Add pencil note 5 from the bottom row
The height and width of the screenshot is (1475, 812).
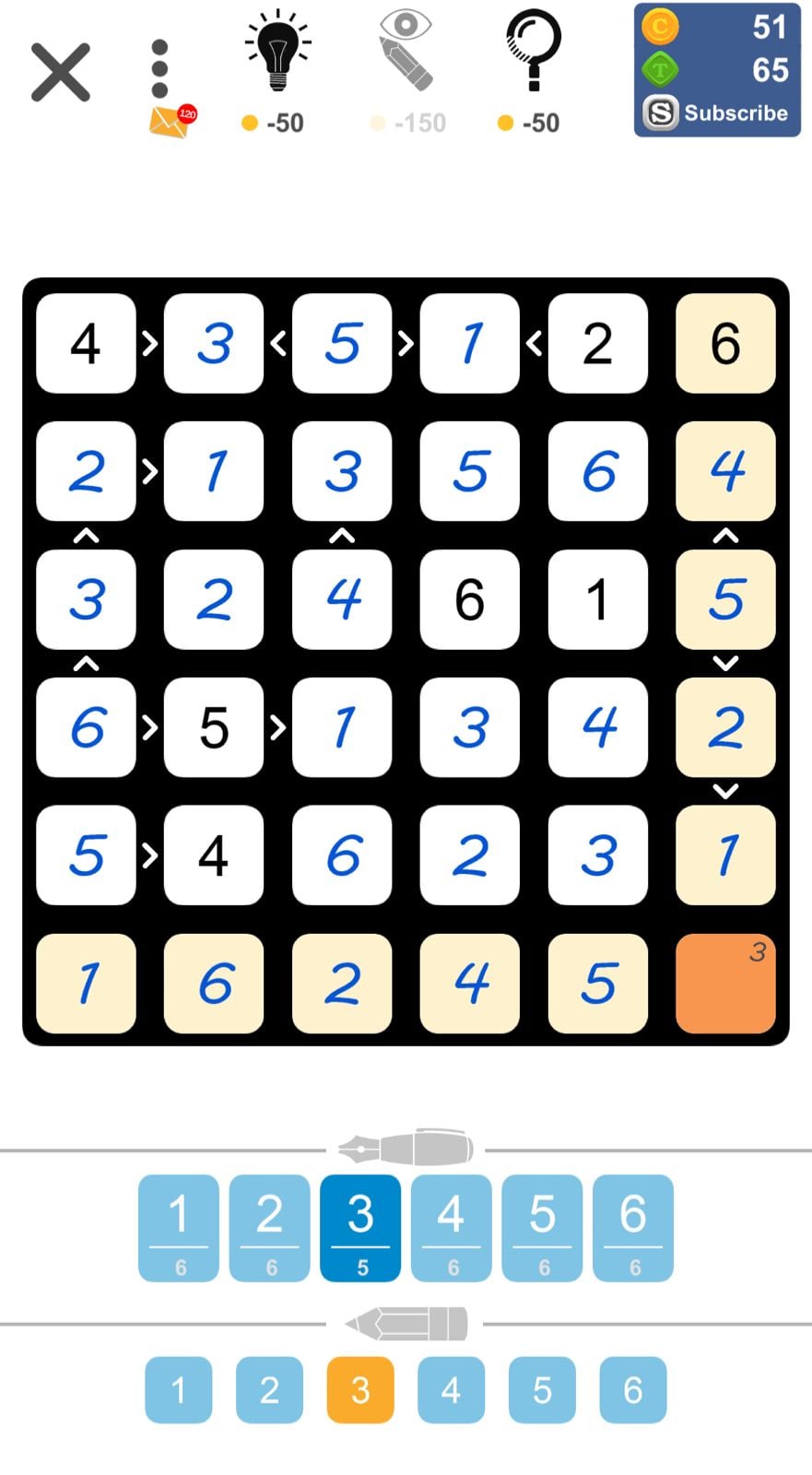point(542,1389)
